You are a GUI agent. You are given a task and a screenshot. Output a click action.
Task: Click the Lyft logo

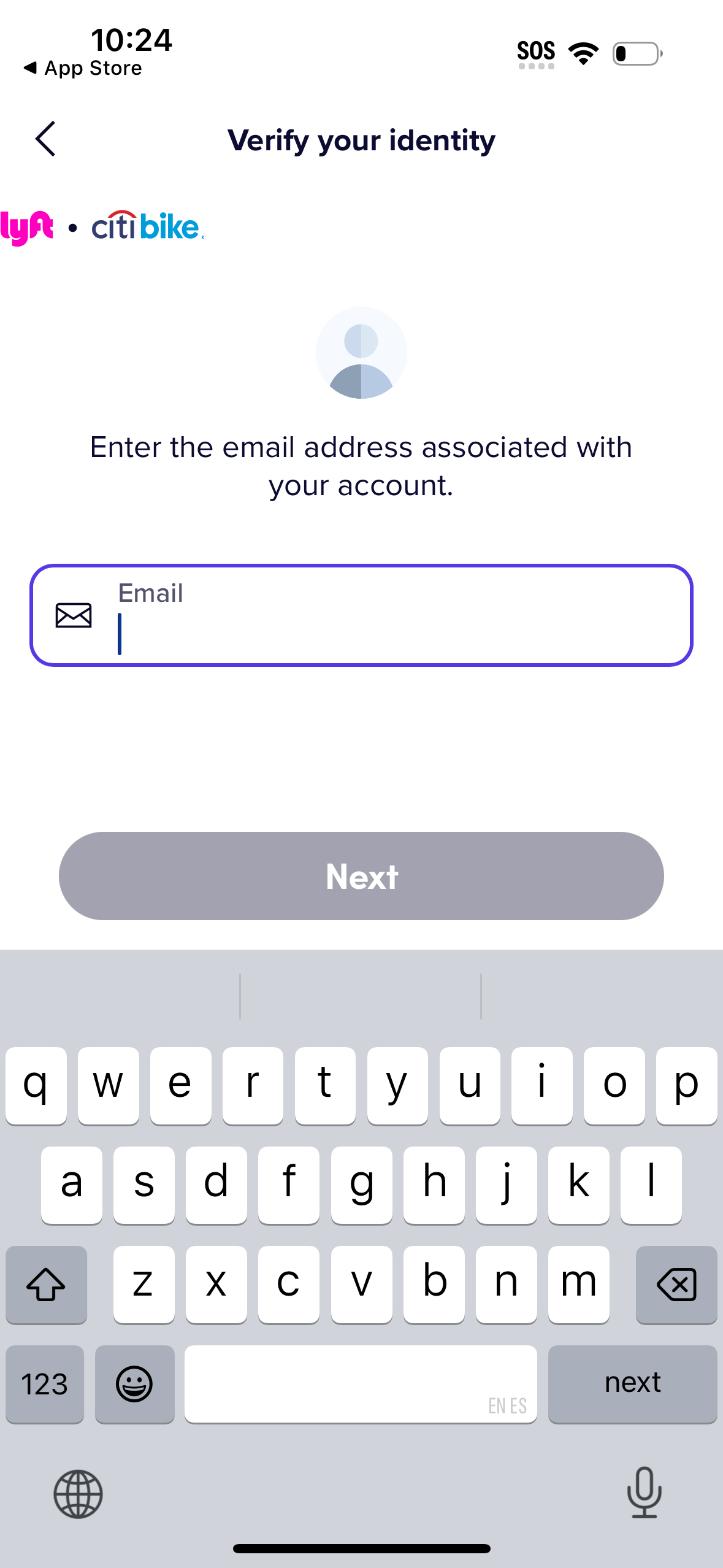[27, 227]
